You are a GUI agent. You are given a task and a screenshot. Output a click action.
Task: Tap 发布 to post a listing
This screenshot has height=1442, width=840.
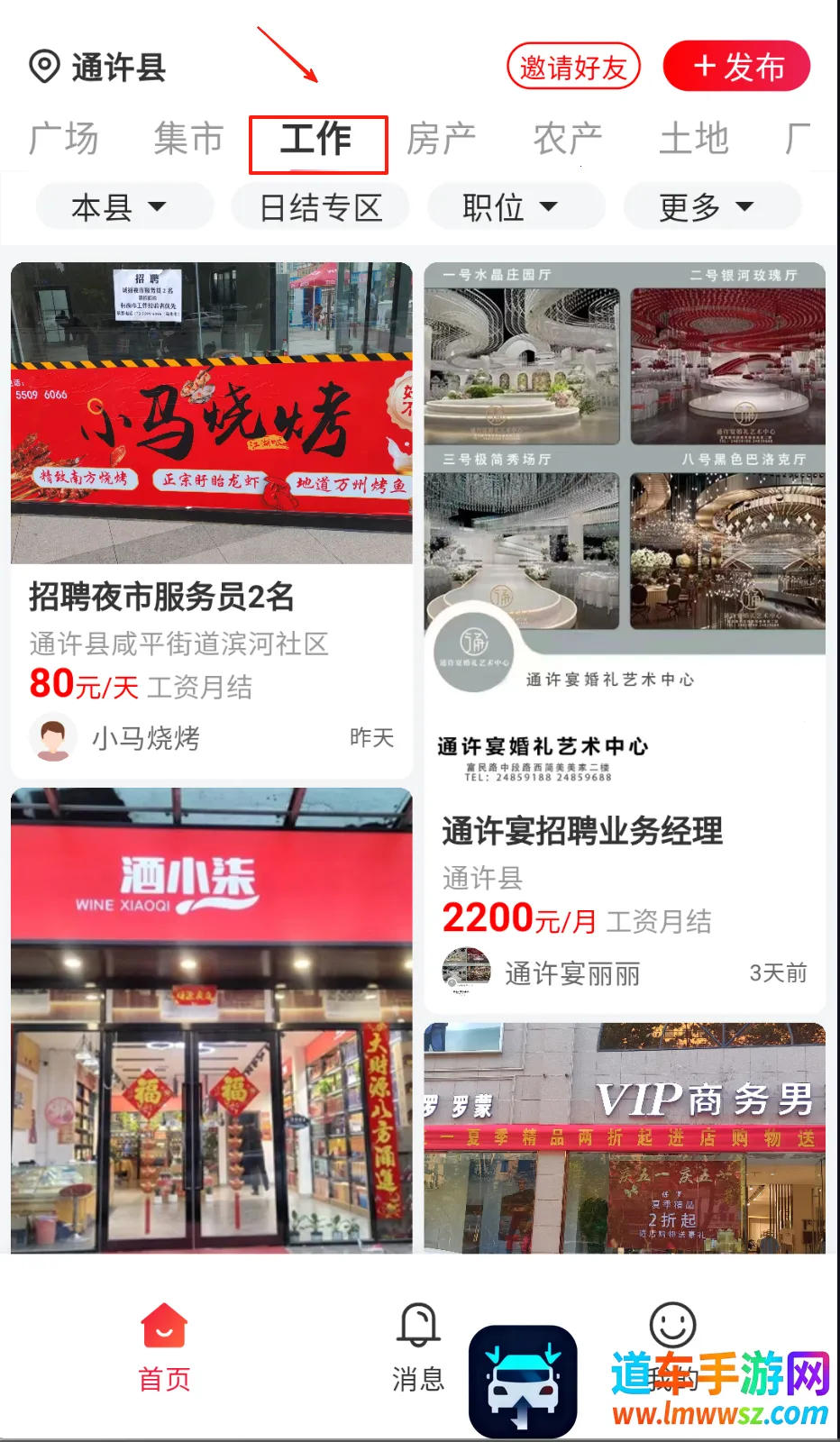pos(736,67)
